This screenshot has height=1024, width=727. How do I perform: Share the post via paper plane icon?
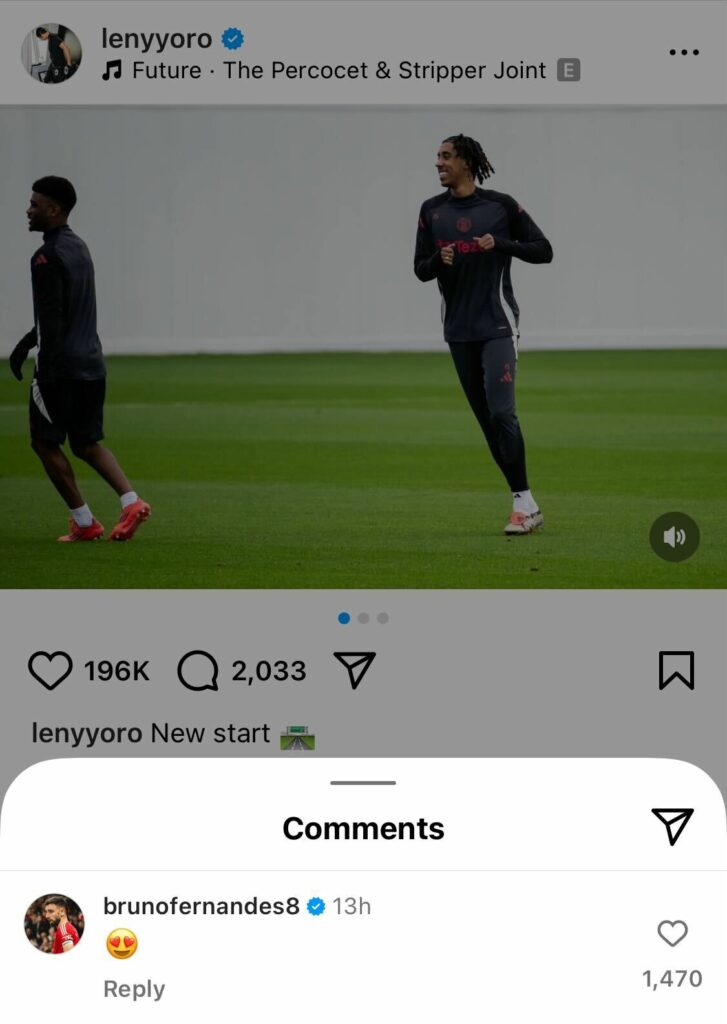(353, 671)
